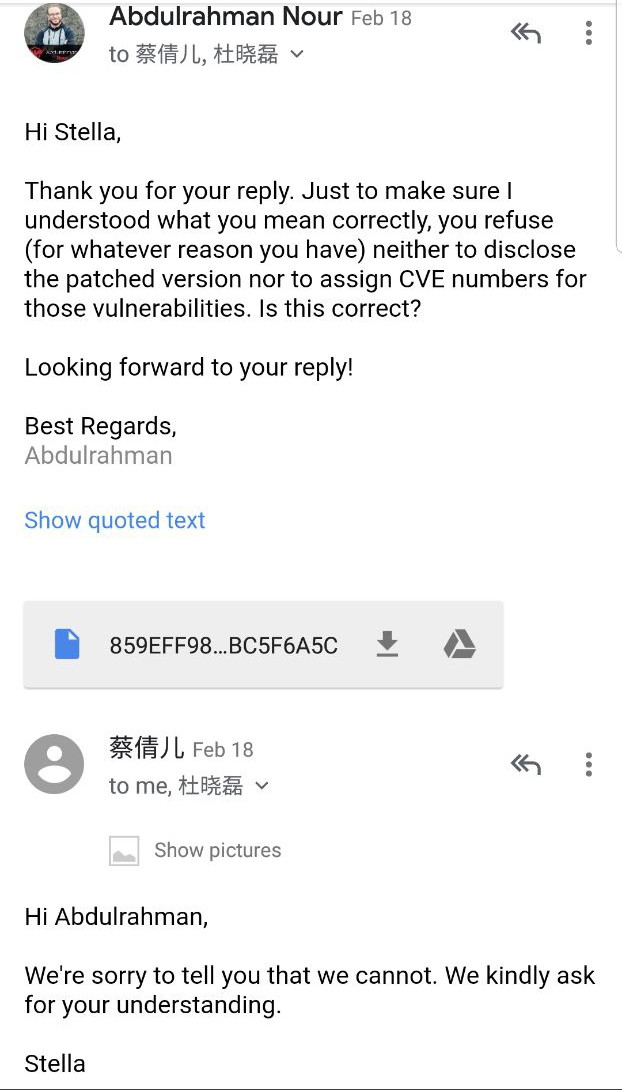Reply all to 蔡倩儿's email
This screenshot has height=1090, width=622.
point(525,764)
